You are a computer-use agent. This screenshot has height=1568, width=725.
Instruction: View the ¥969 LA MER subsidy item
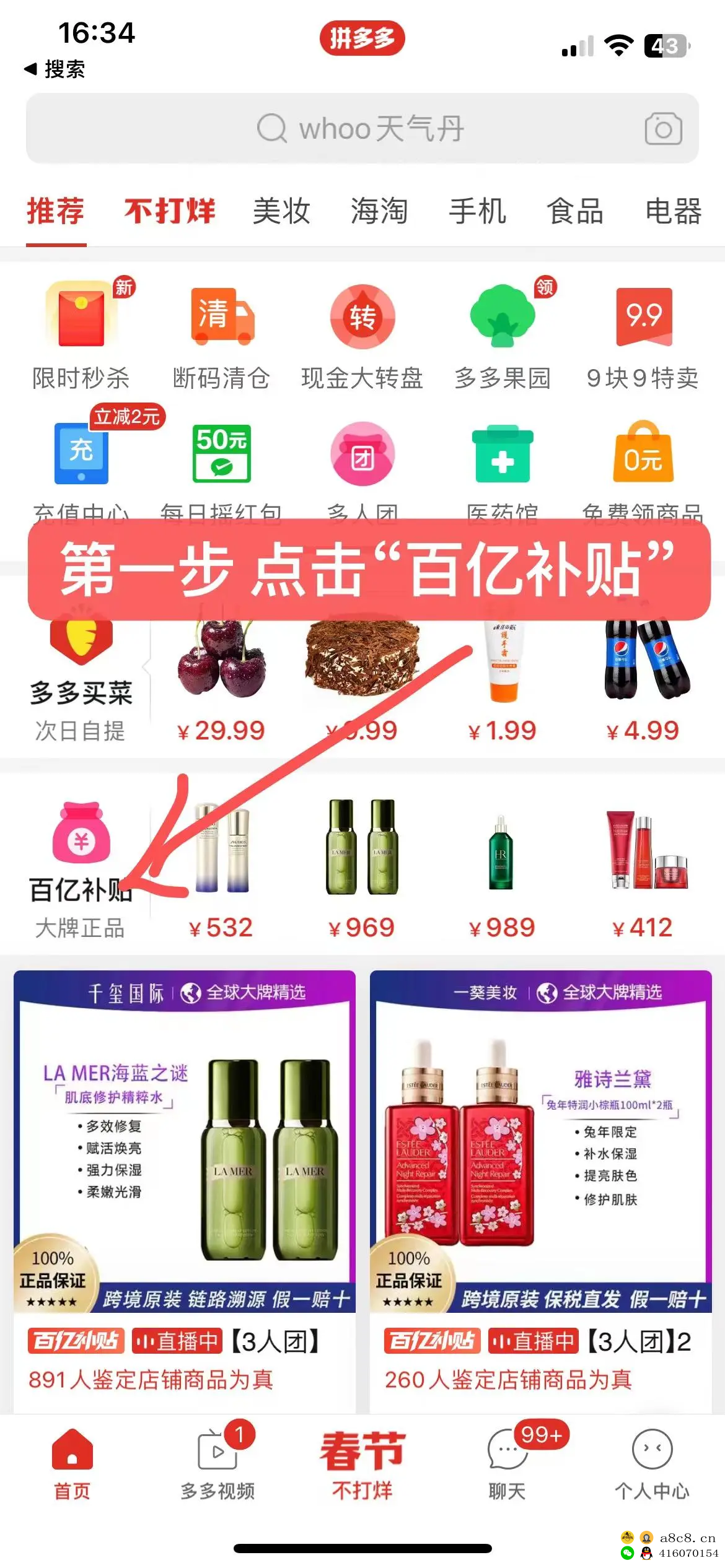pyautogui.click(x=362, y=867)
